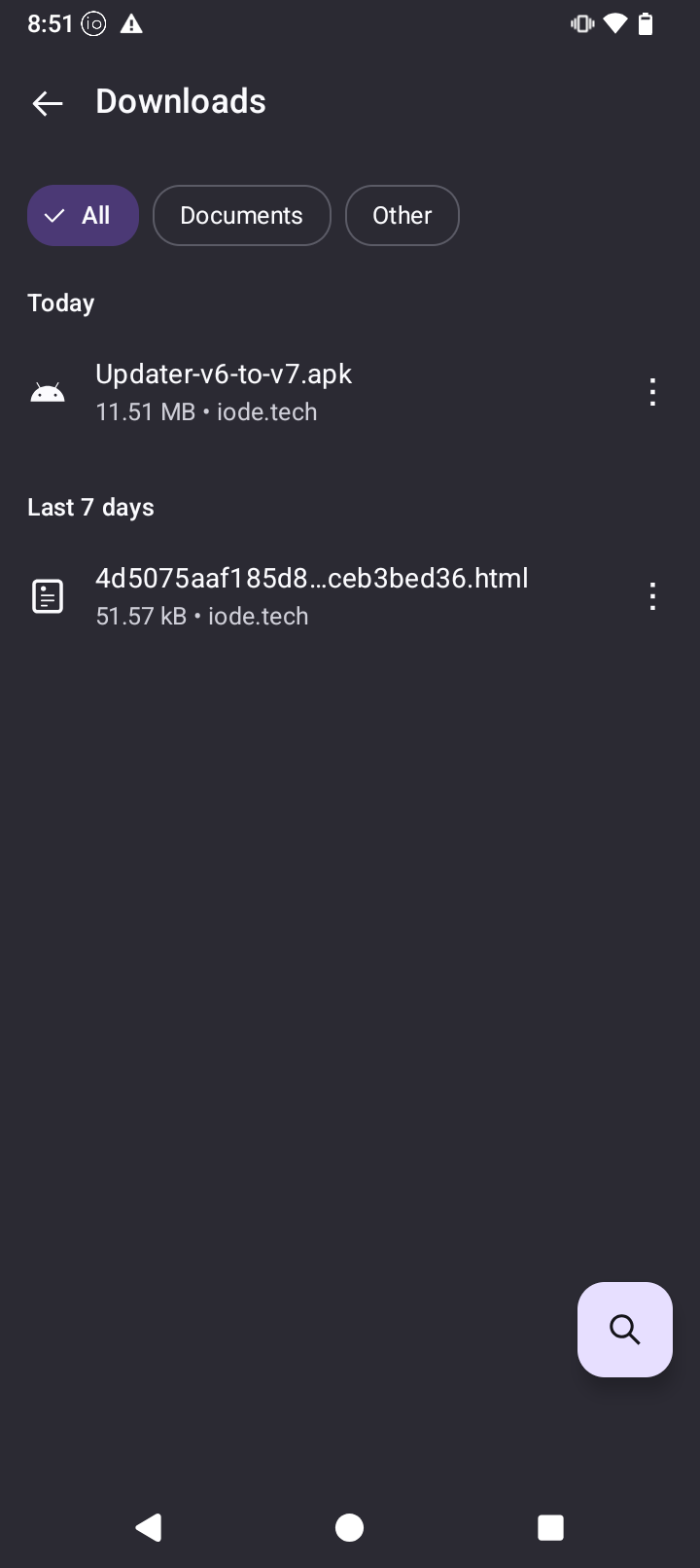
Task: Go to the system home screen
Action: click(349, 1527)
